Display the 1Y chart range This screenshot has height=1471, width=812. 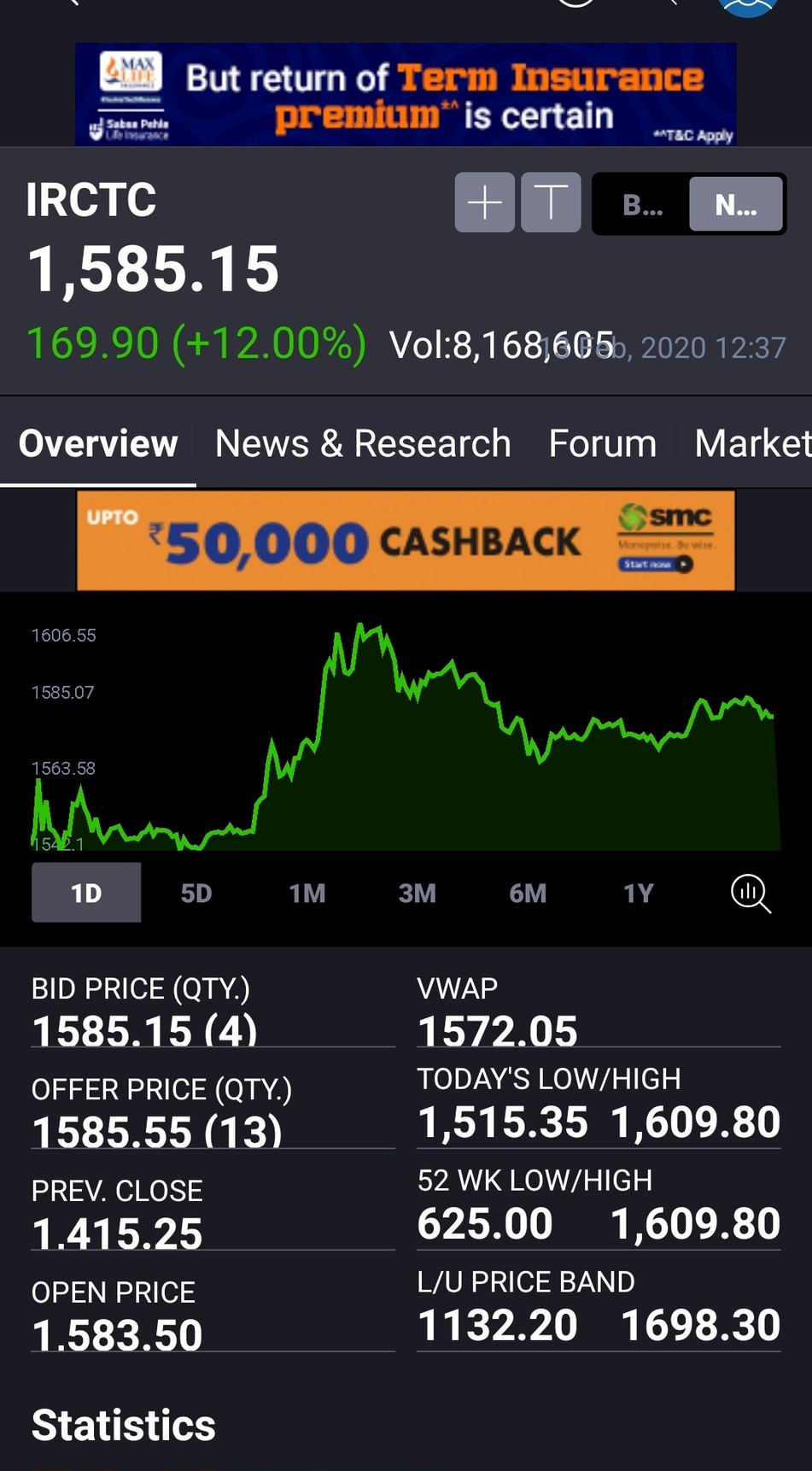[x=639, y=893]
